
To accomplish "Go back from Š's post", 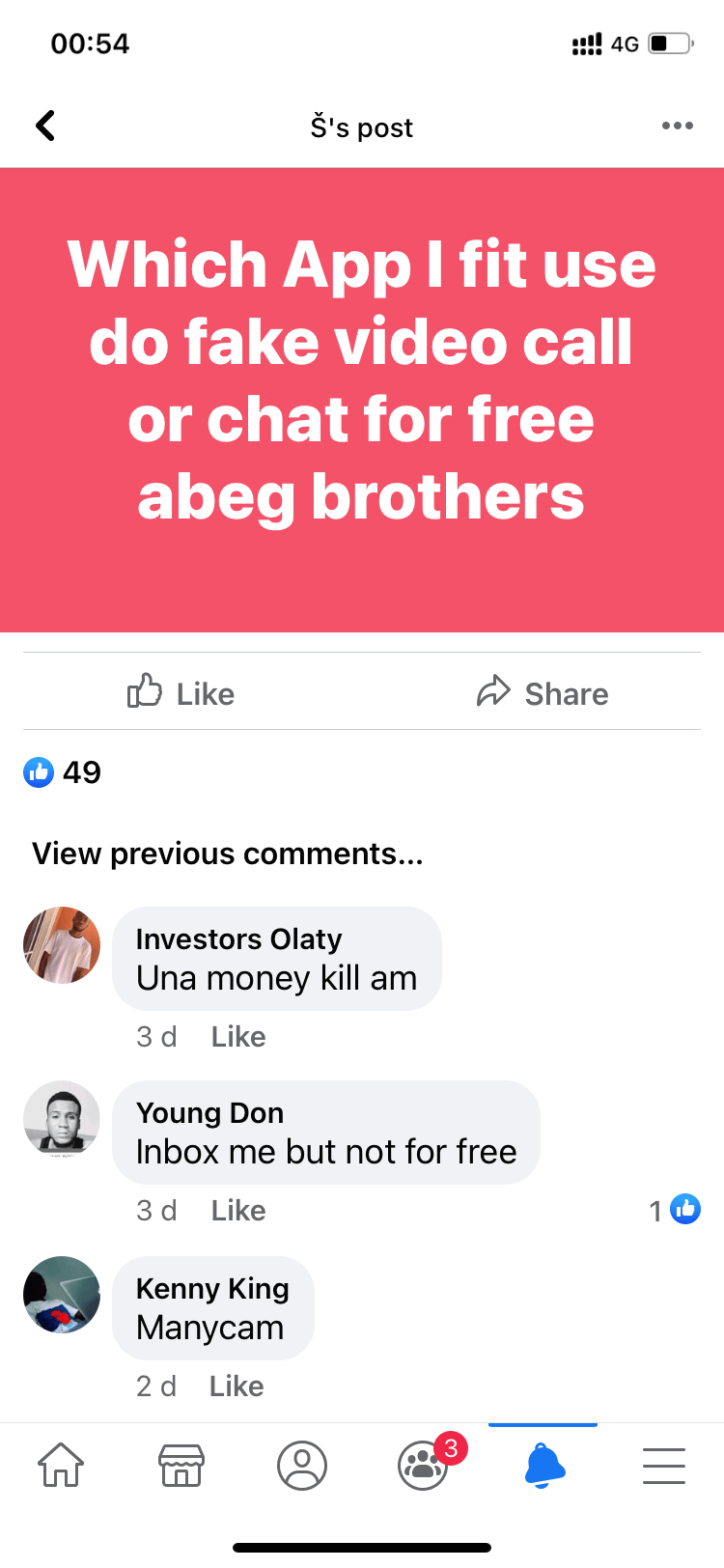I will coord(45,126).
